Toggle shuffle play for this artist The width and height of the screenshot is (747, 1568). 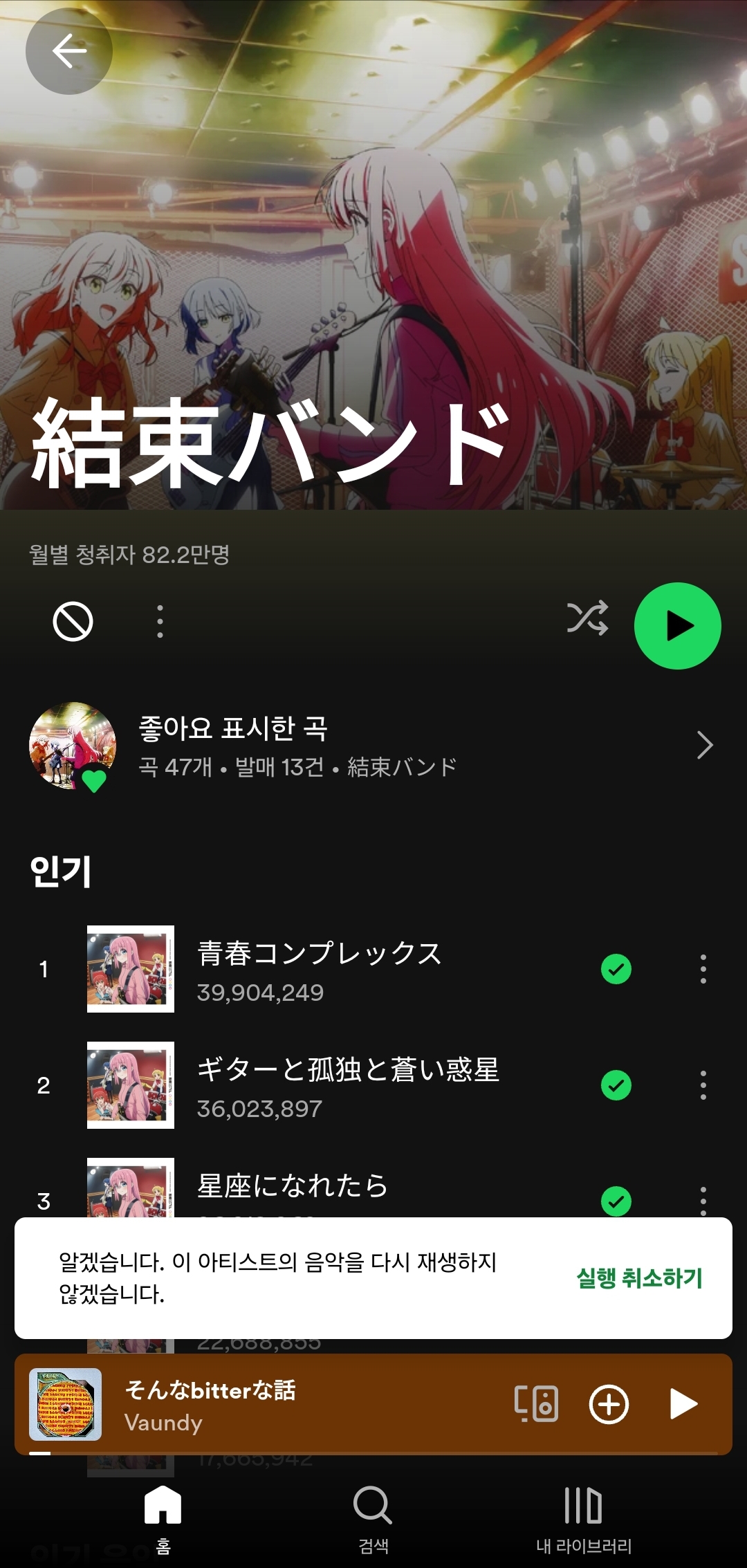(587, 618)
